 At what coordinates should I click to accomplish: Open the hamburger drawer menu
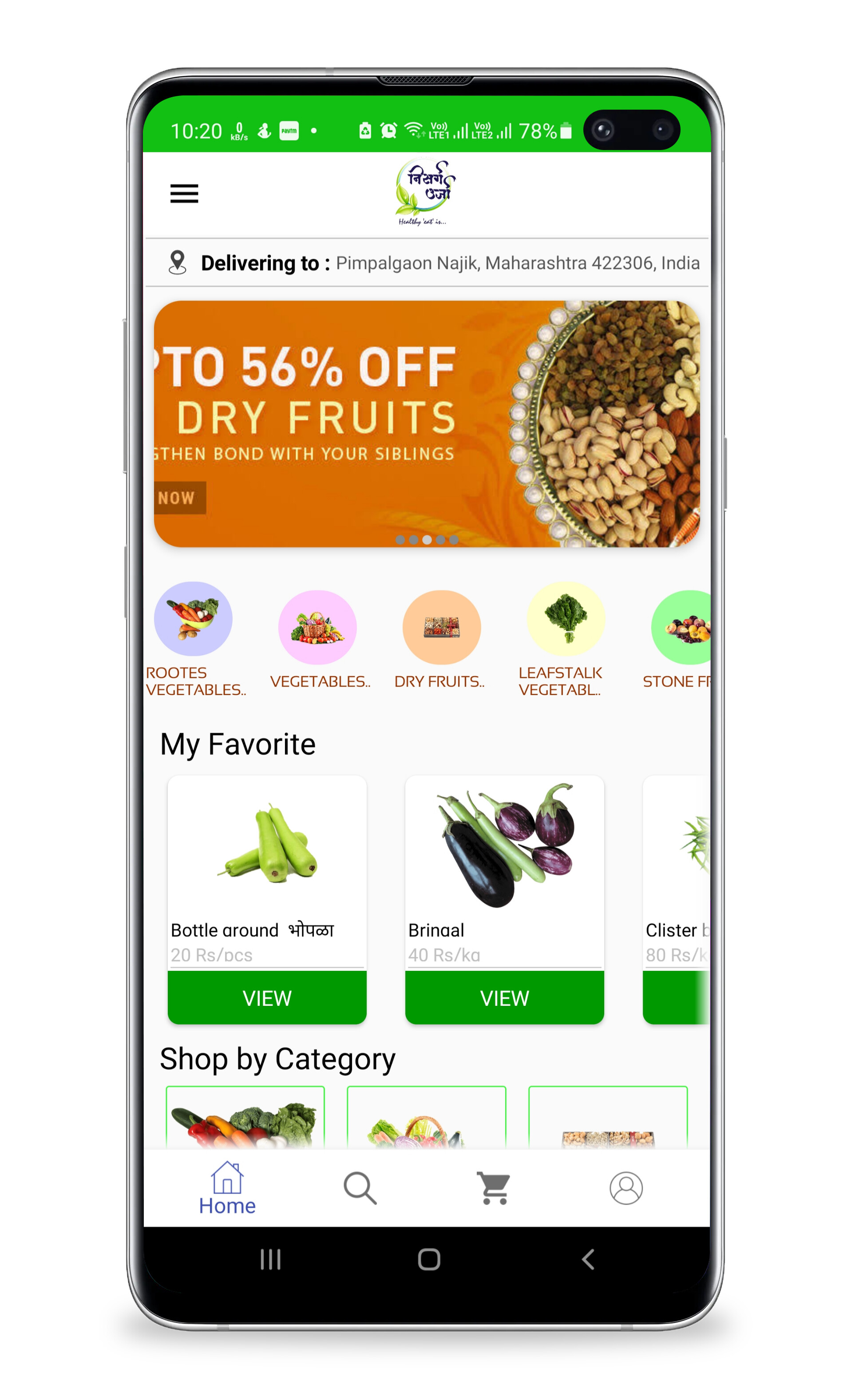click(x=184, y=194)
